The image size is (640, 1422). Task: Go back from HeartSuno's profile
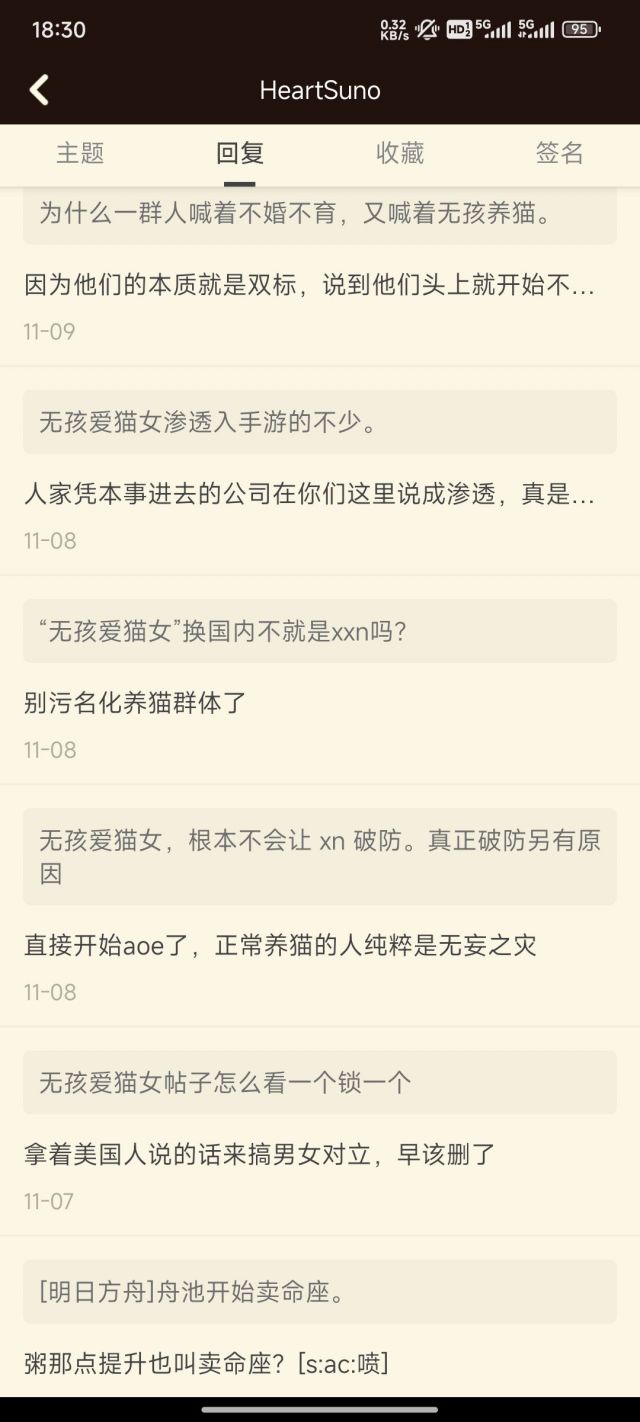[x=39, y=90]
